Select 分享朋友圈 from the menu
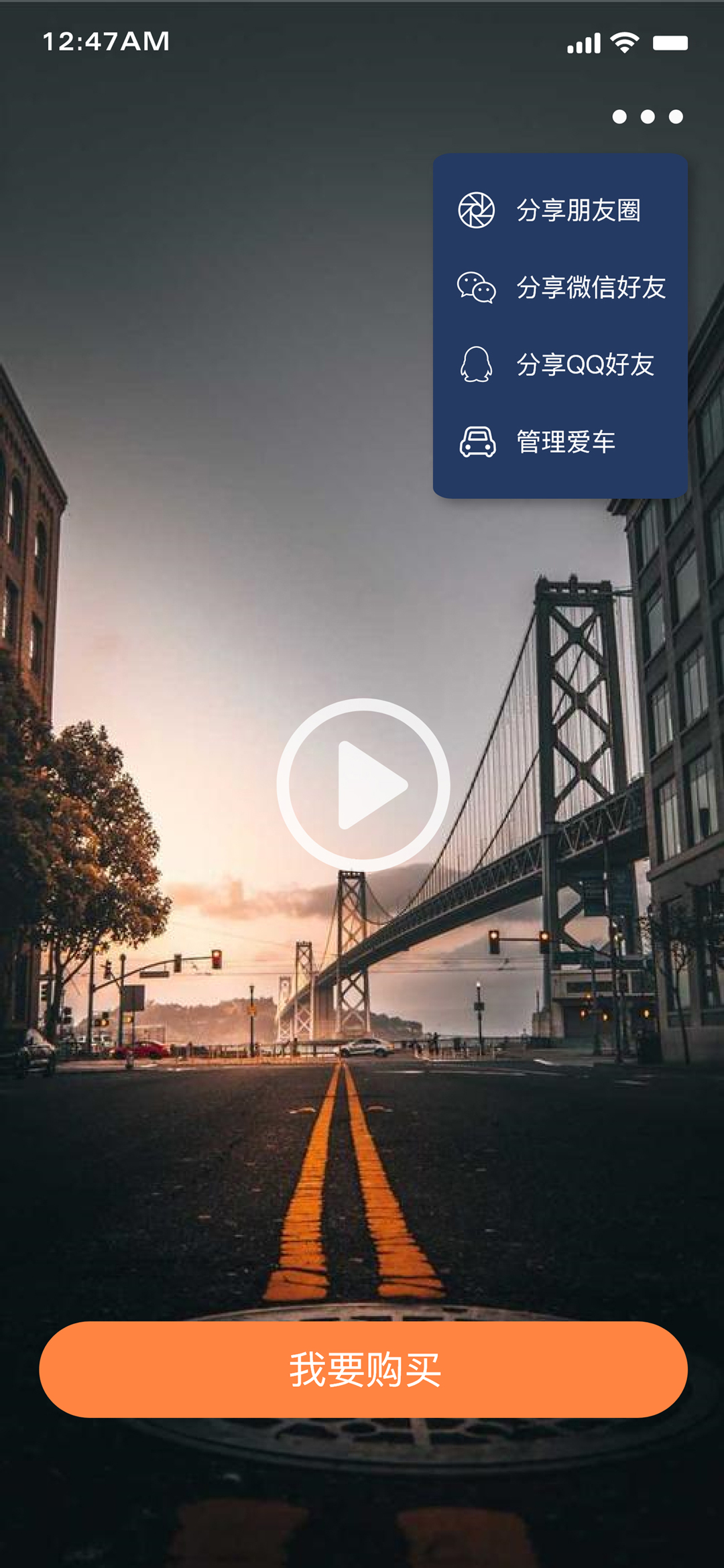Image resolution: width=724 pixels, height=1568 pixels. (560, 210)
